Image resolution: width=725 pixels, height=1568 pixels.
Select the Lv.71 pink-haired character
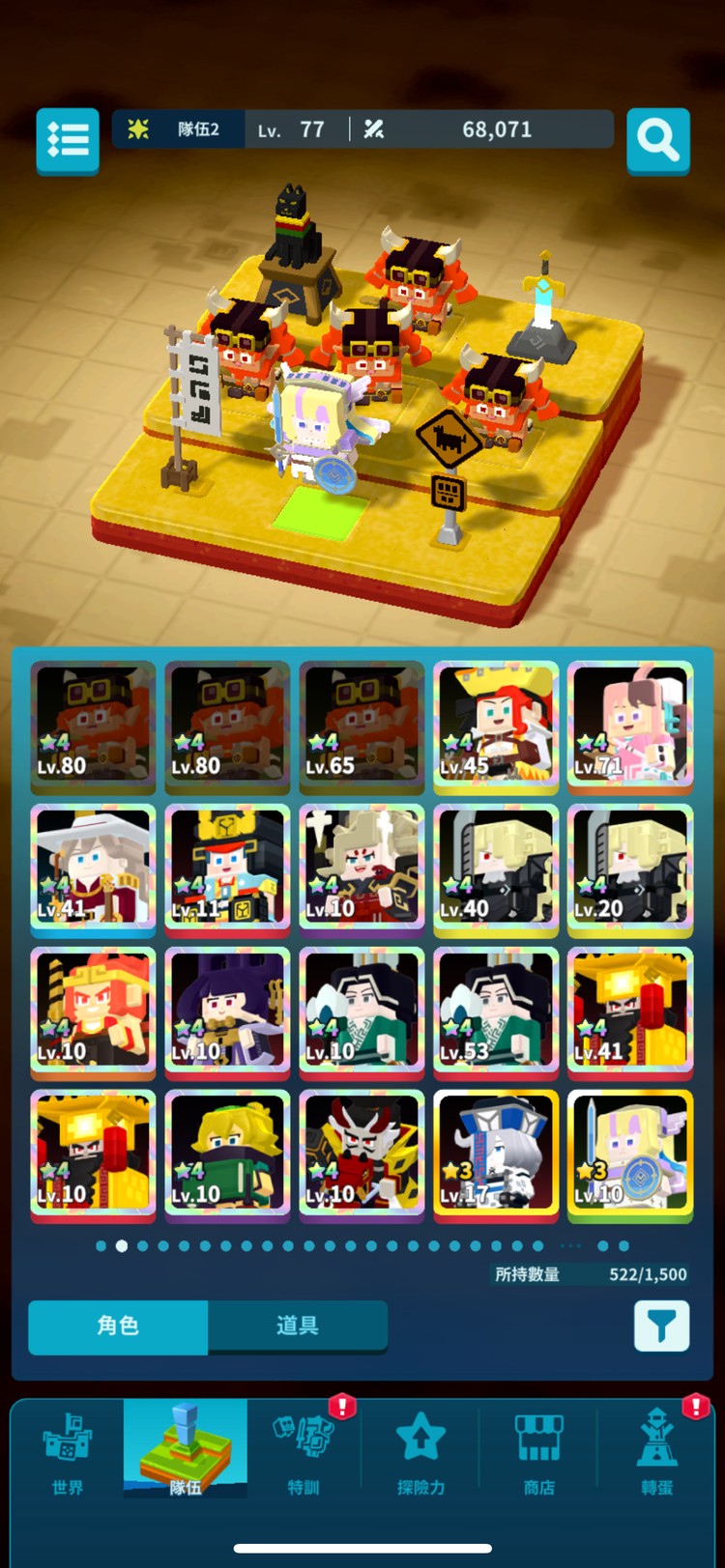click(x=630, y=724)
